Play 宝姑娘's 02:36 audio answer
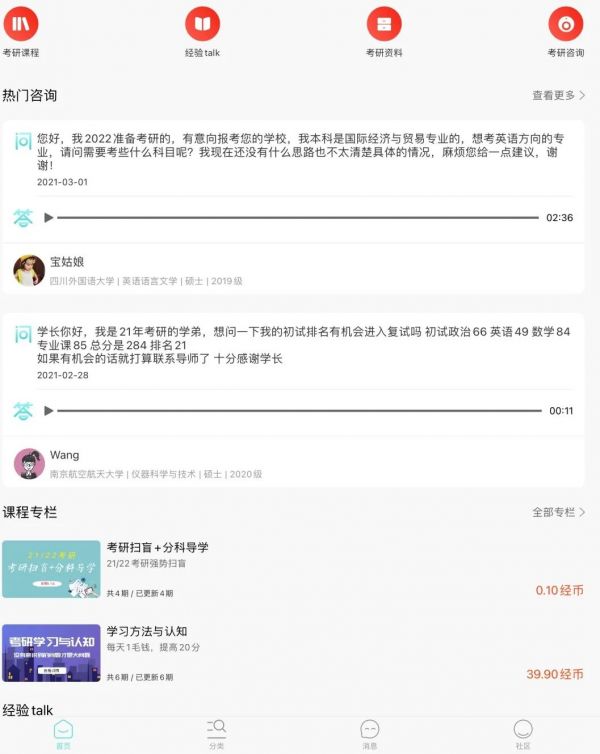Viewport: 600px width, 754px height. click(x=49, y=217)
